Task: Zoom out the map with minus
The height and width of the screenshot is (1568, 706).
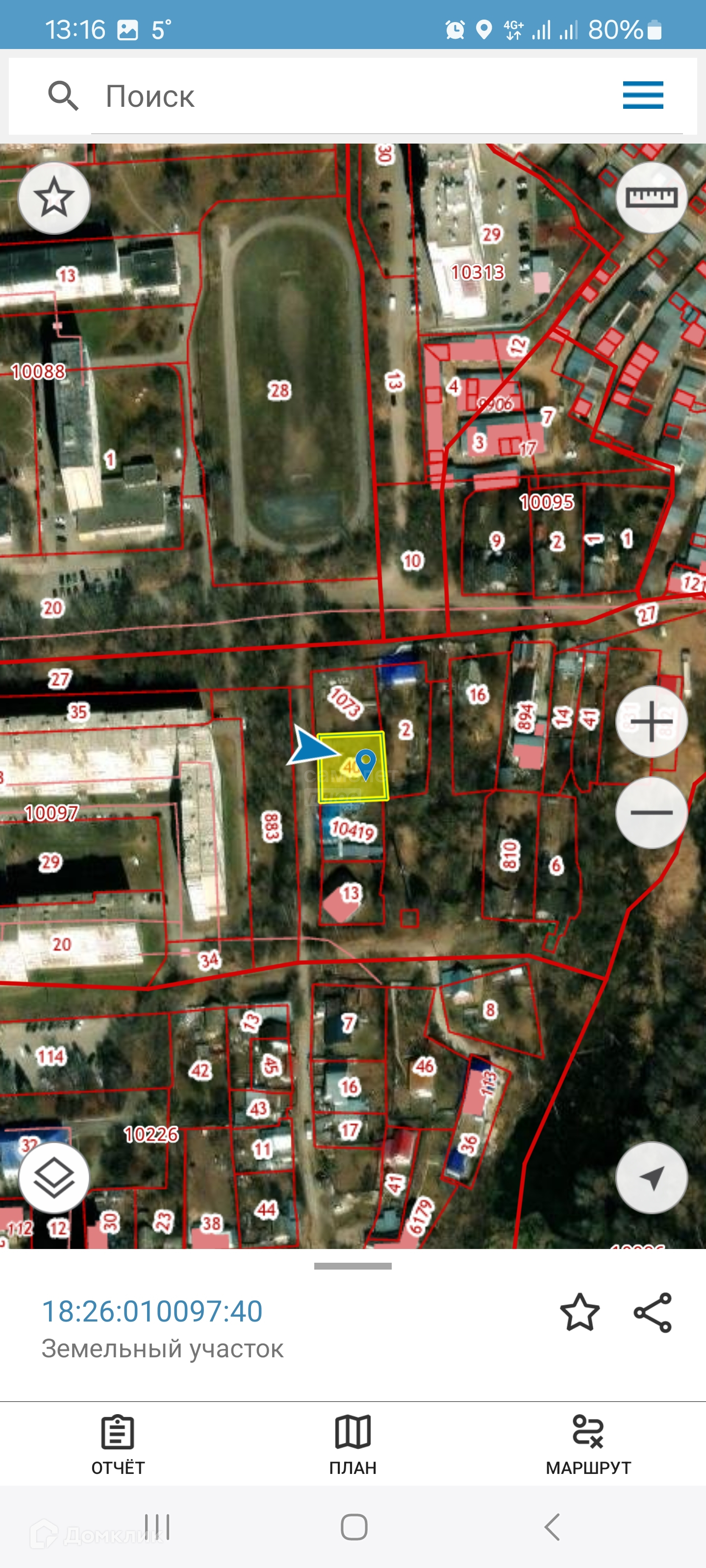Action: tap(651, 812)
